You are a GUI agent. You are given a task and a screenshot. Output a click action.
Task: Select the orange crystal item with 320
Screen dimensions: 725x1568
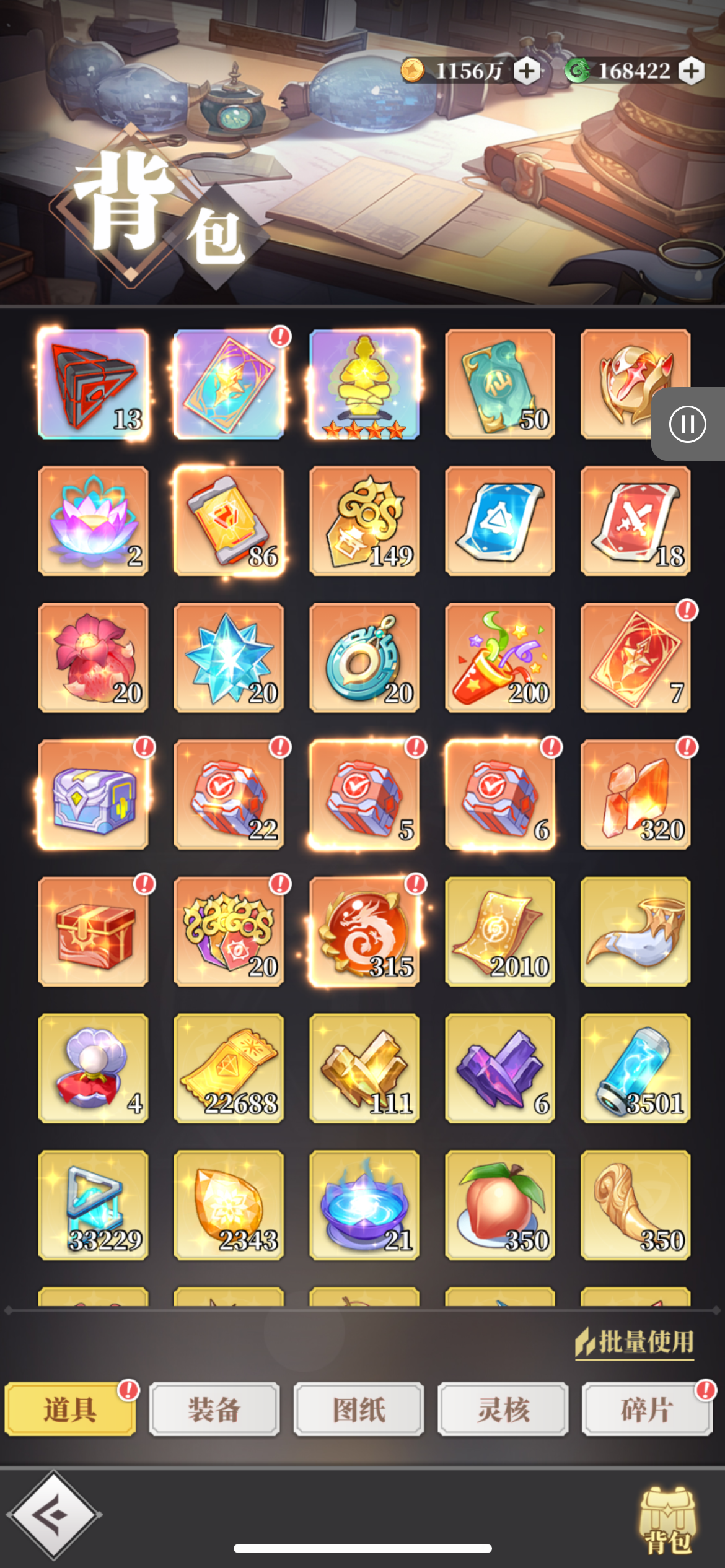click(x=635, y=795)
